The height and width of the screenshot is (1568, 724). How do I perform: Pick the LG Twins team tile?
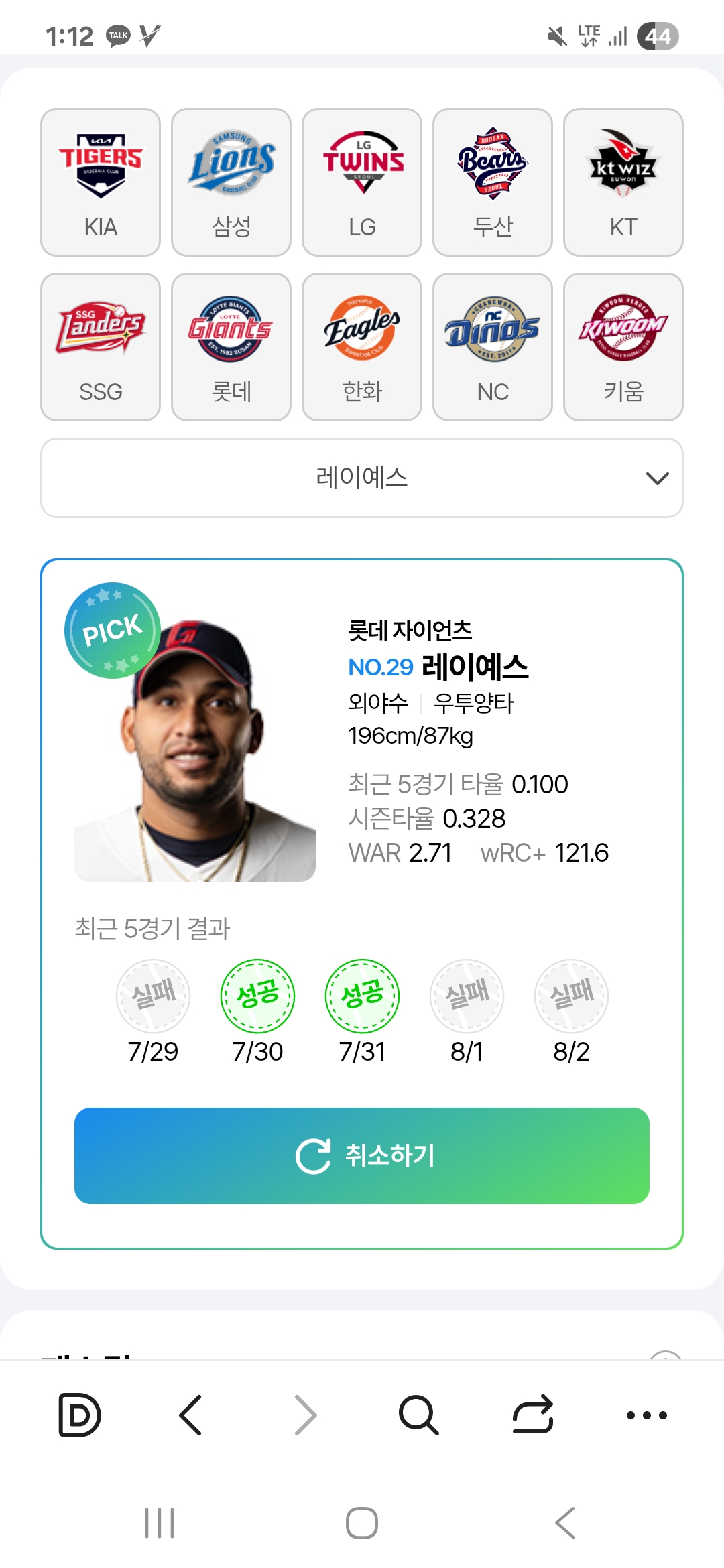[x=362, y=182]
